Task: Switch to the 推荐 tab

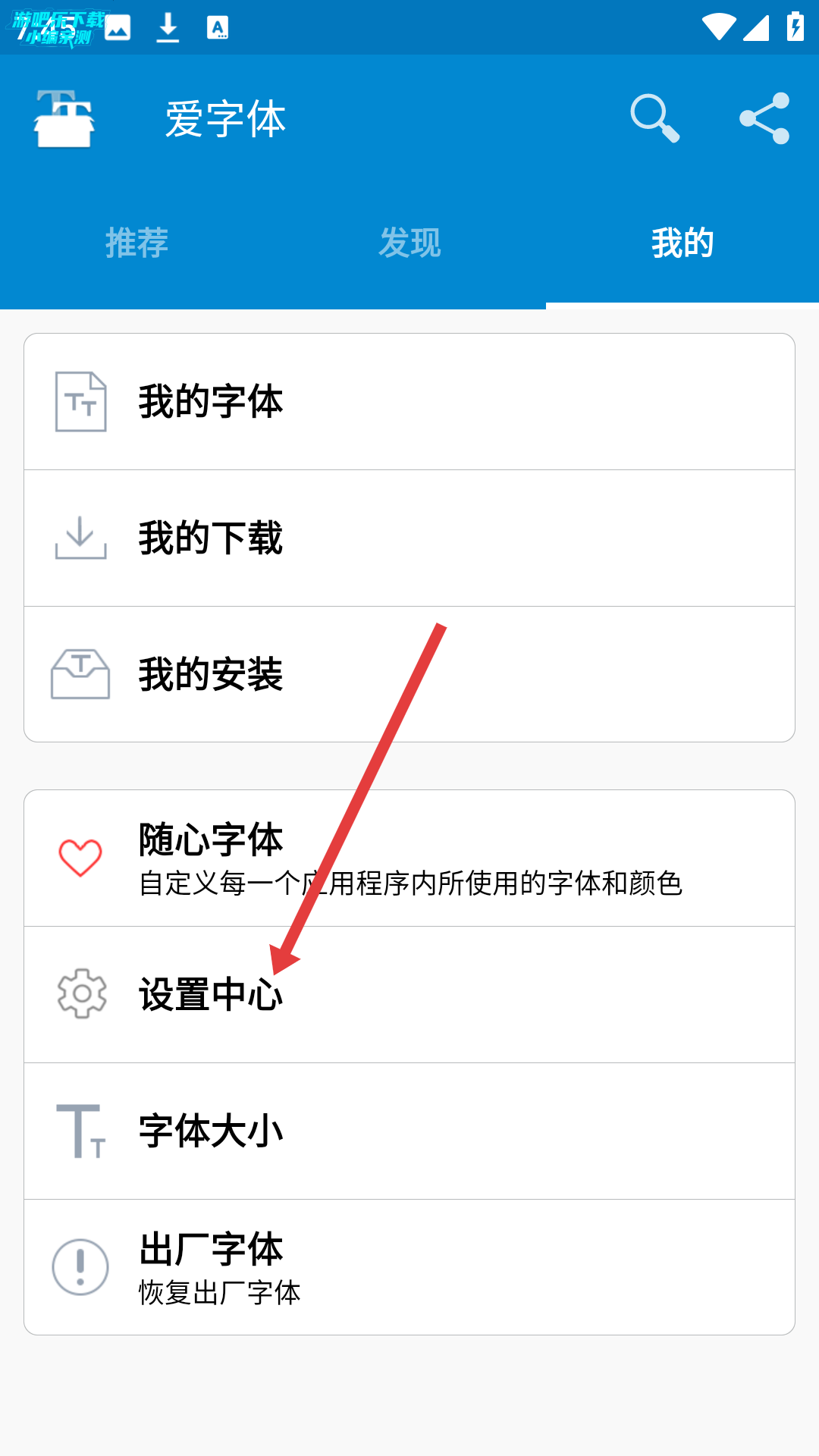Action: [136, 243]
